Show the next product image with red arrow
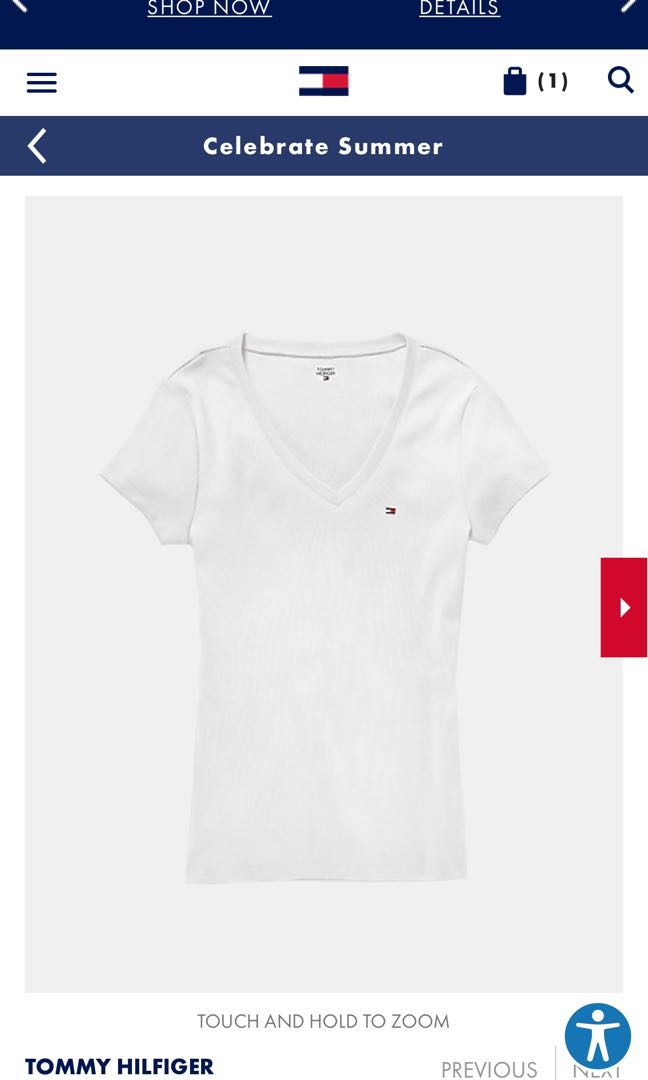Screen dimensions: 648x1080 624,607
